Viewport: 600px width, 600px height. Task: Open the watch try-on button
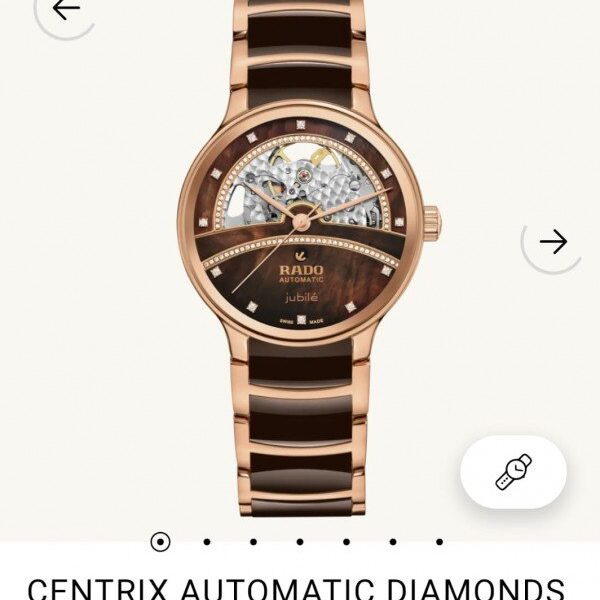pyautogui.click(x=513, y=472)
